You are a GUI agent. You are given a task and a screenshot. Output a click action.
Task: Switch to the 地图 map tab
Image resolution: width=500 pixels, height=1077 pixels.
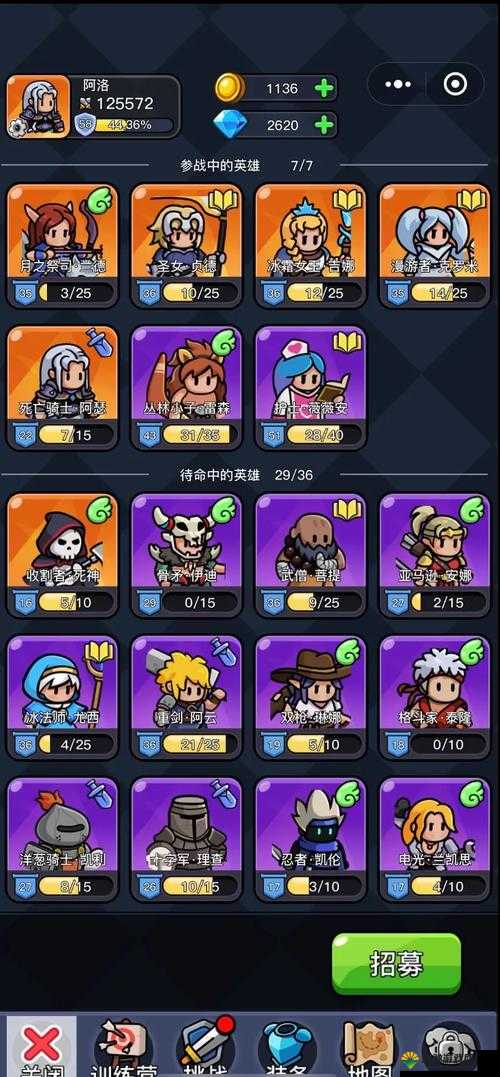(370, 1047)
